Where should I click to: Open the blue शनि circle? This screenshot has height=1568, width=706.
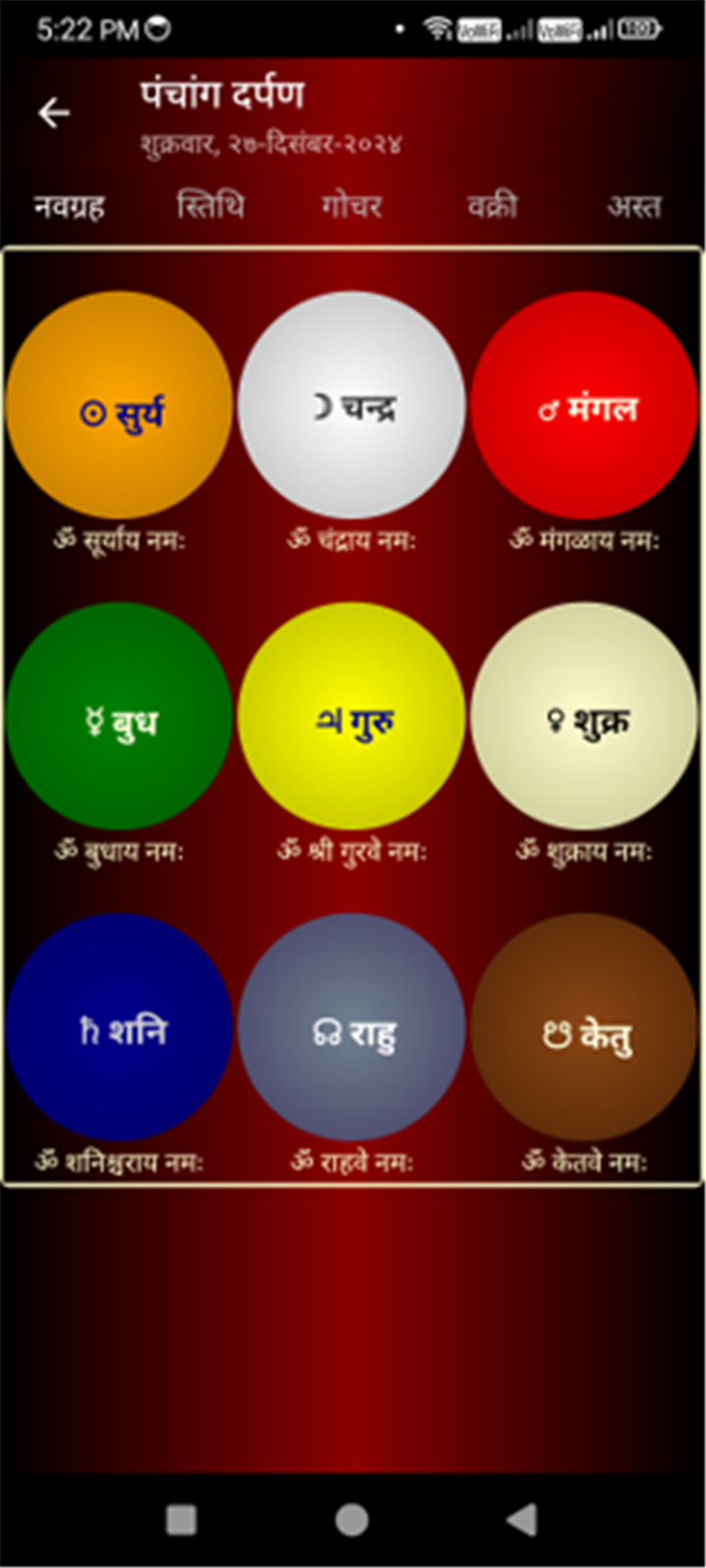[x=120, y=1028]
